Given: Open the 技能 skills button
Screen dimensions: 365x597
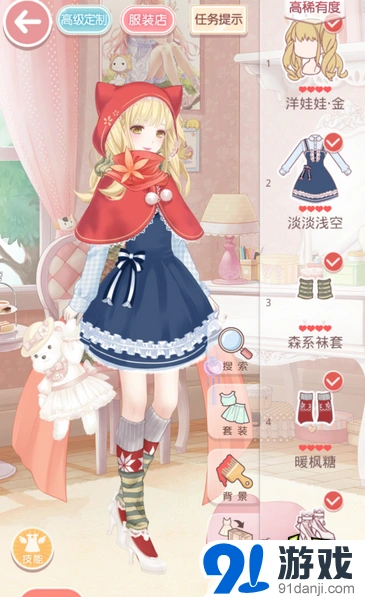Looking at the screenshot, I should click(x=33, y=549).
